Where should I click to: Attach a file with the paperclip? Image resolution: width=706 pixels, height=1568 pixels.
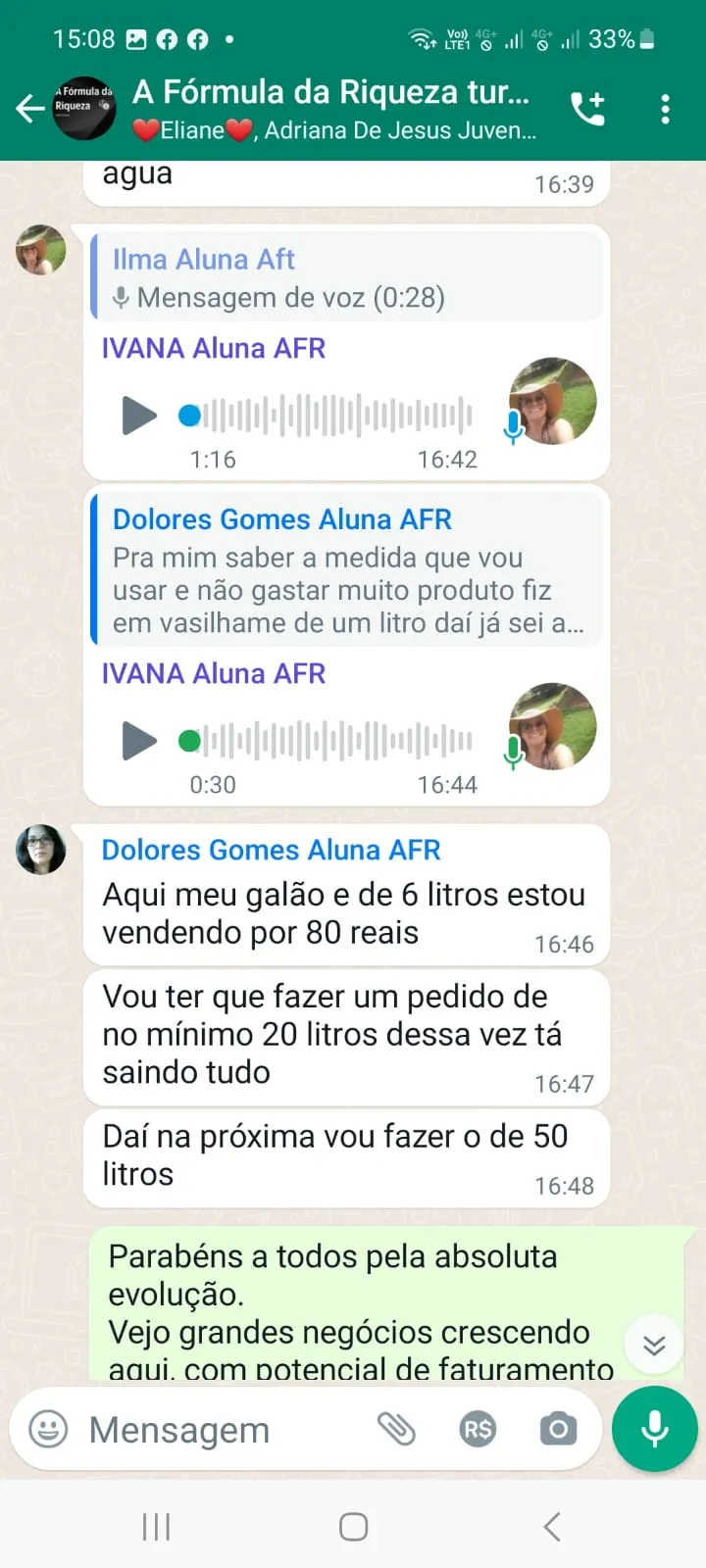(x=396, y=1430)
